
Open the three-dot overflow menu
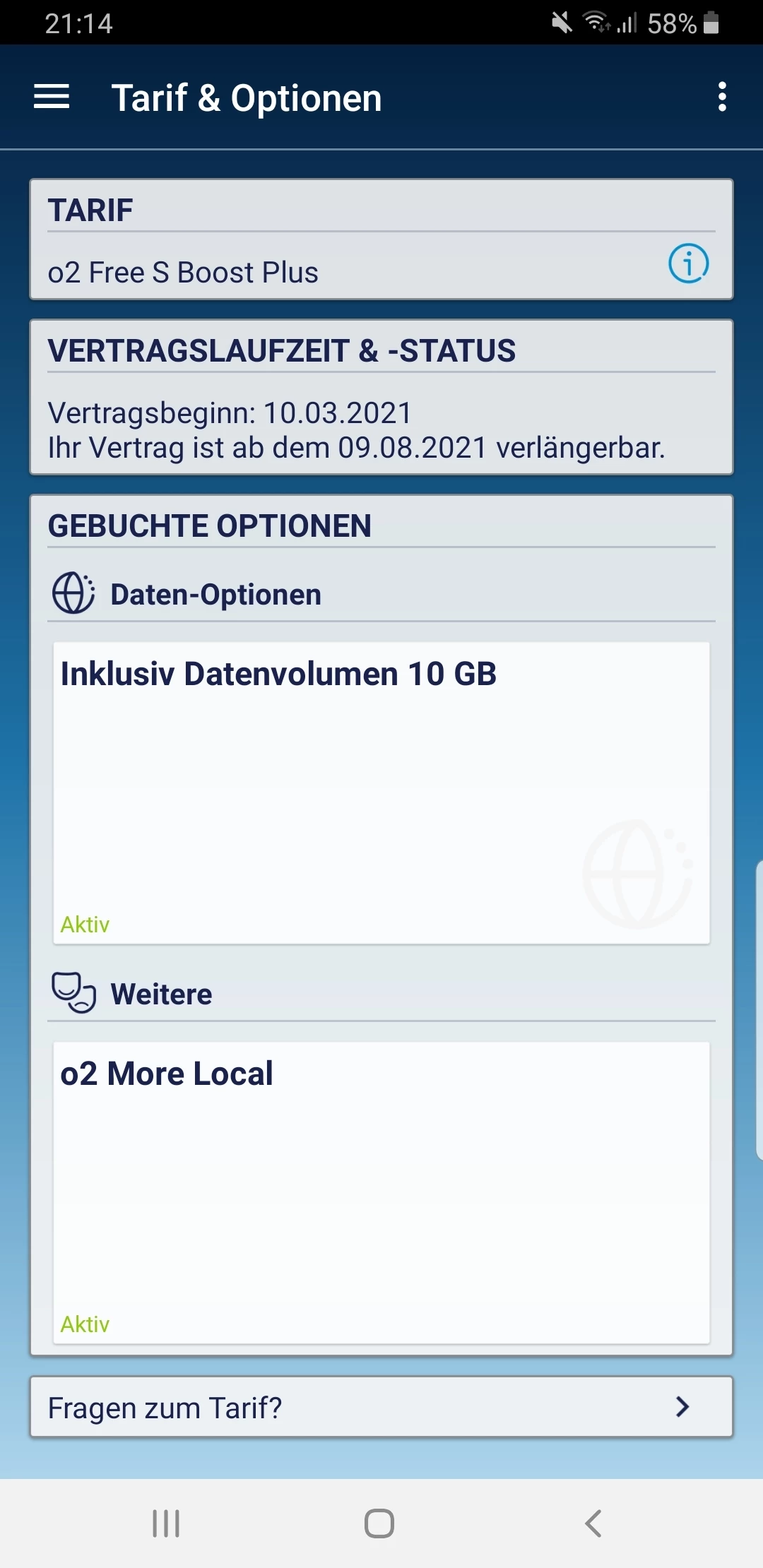(721, 97)
